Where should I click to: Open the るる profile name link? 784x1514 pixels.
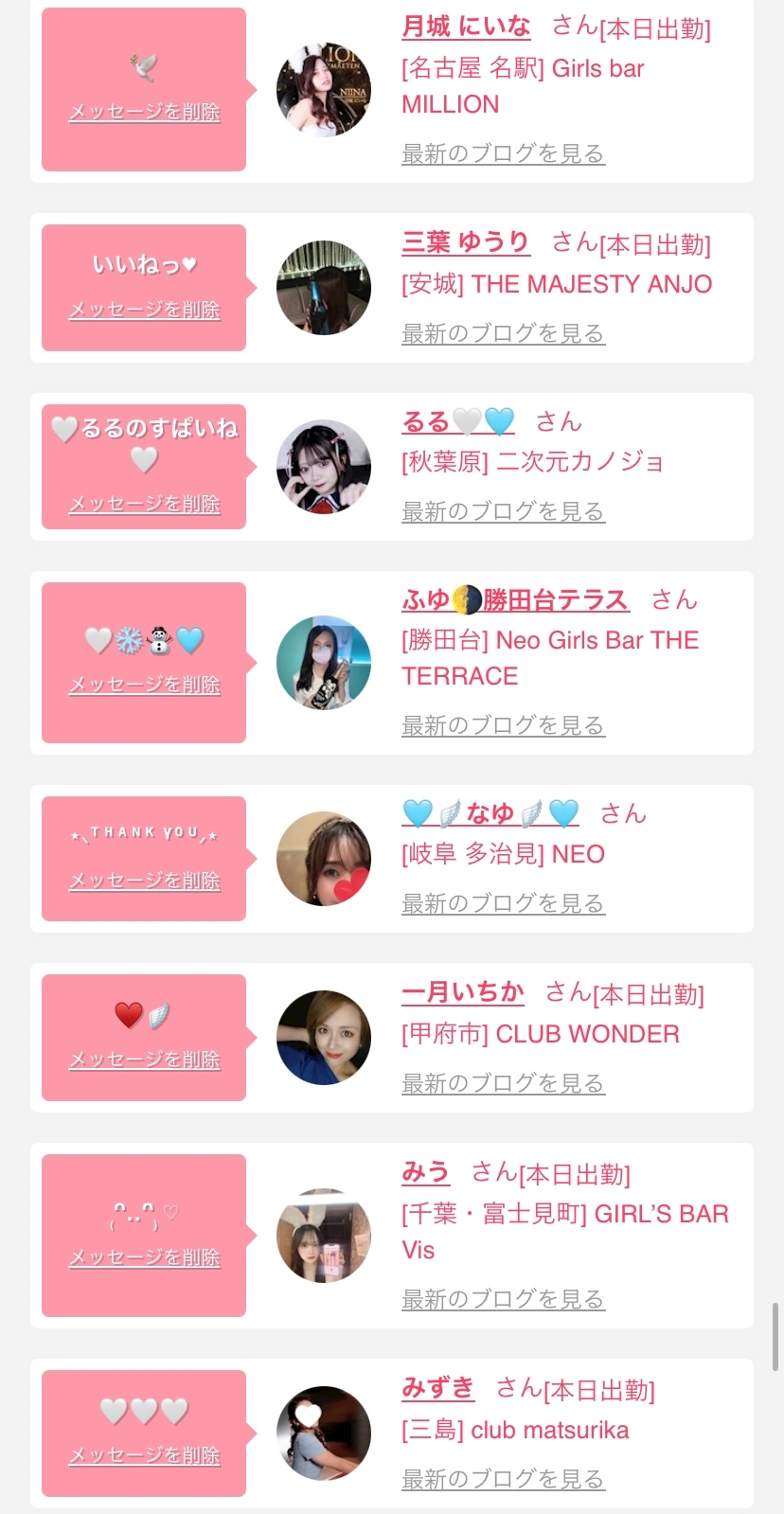pos(458,422)
